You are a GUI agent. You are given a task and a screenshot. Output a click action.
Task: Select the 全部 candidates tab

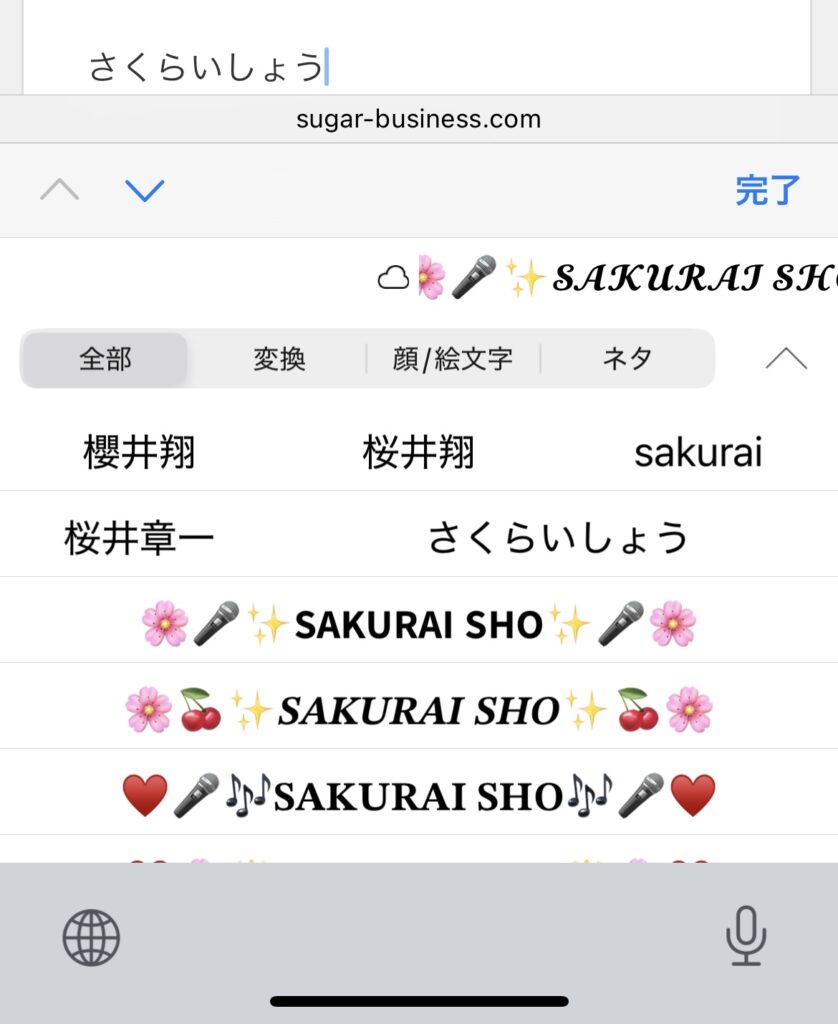click(105, 359)
